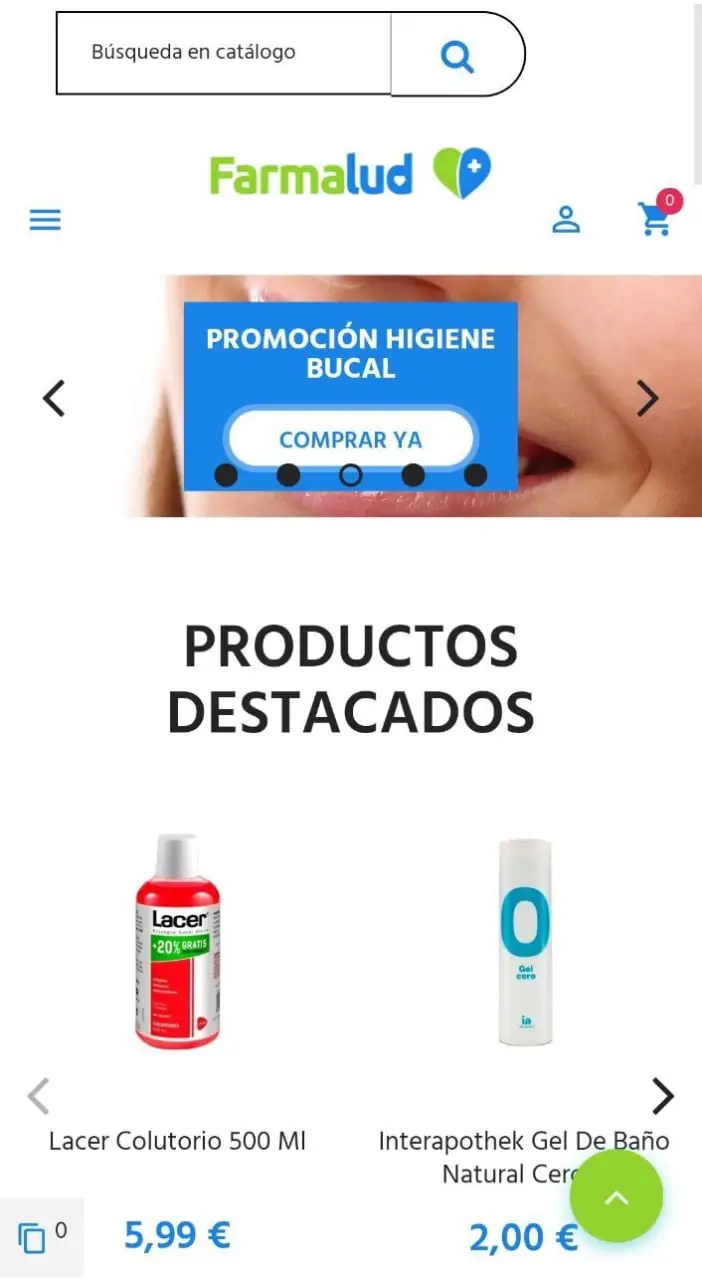
Task: Select the last banner slide dot
Action: pyautogui.click(x=476, y=475)
